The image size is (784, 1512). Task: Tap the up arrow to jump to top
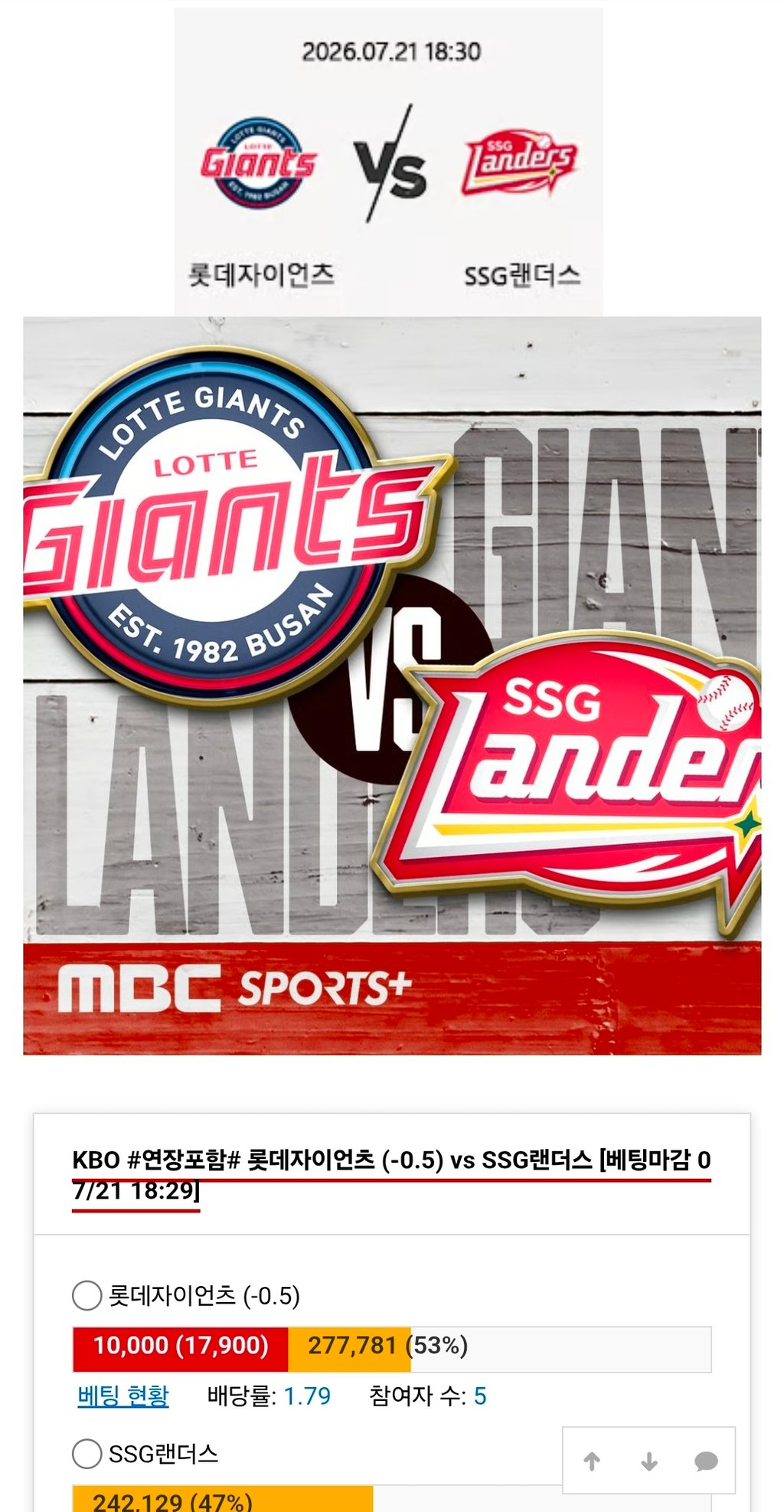pos(592,1461)
